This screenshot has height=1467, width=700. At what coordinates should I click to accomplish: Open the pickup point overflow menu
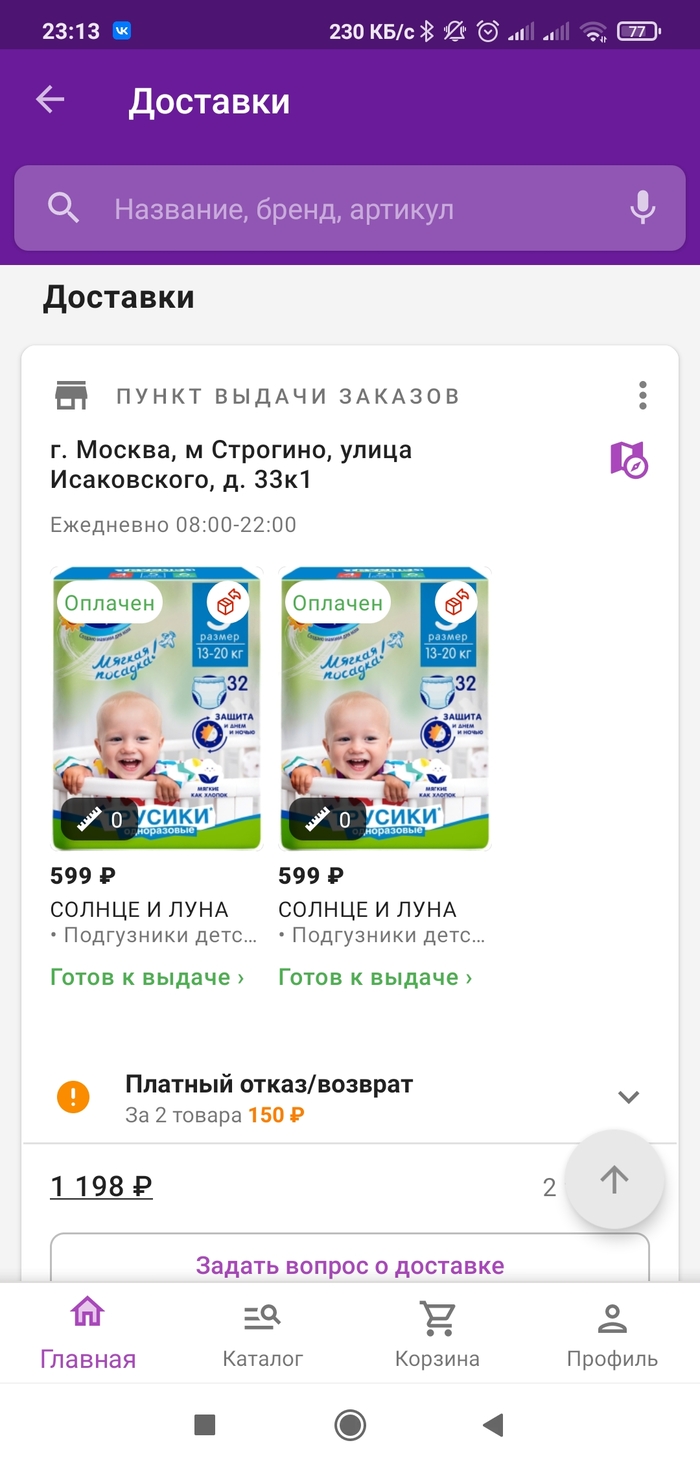(642, 395)
